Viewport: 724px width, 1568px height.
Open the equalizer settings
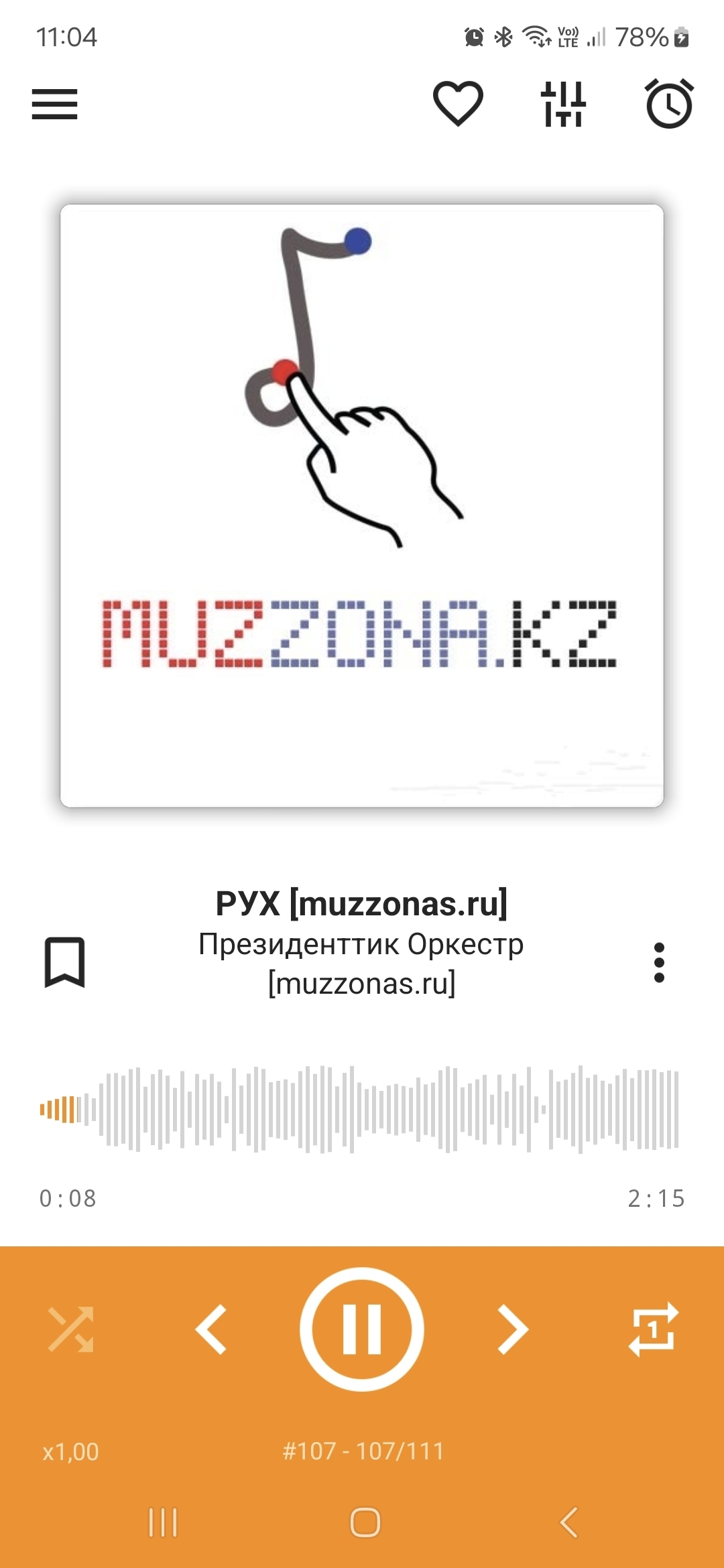click(563, 104)
